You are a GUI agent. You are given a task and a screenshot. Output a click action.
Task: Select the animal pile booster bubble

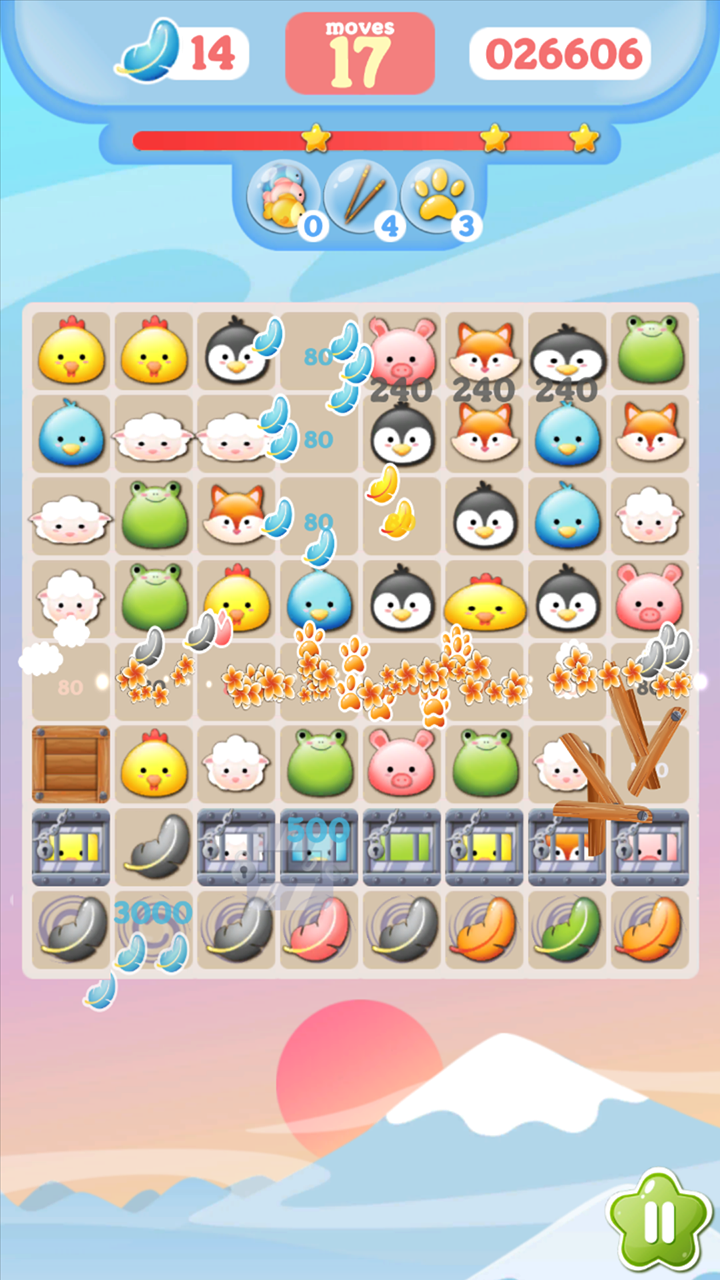pos(284,197)
